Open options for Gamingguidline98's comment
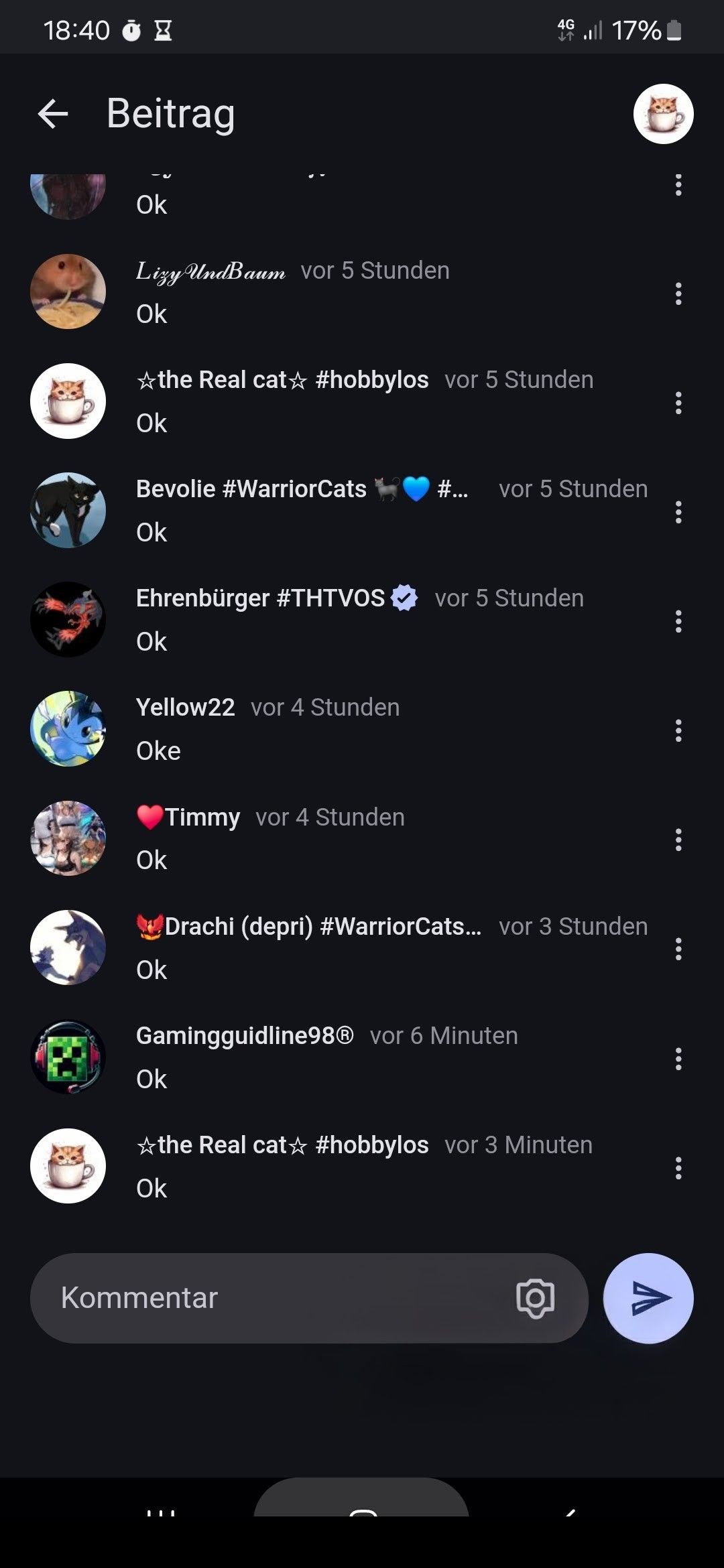724x1568 pixels. [678, 1059]
